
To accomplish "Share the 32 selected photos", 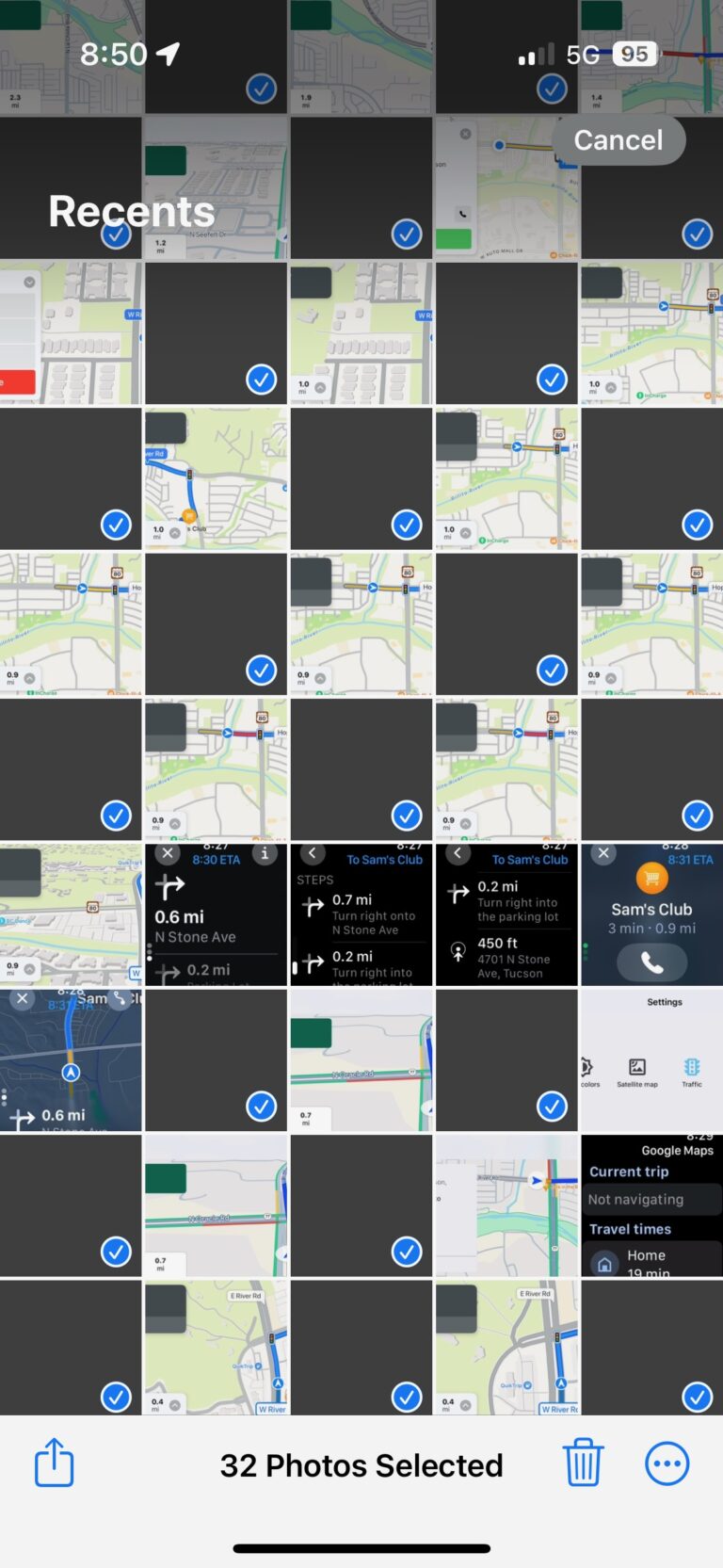I will pyautogui.click(x=54, y=1463).
